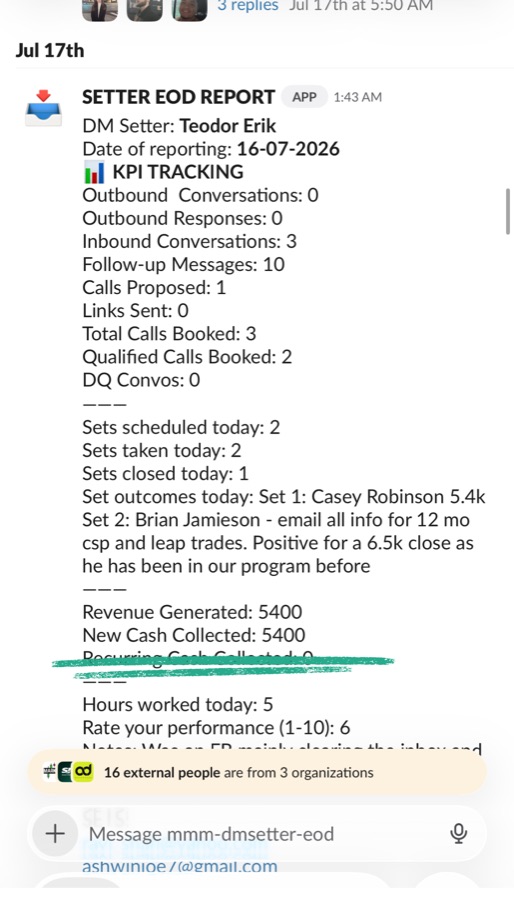Tap the plus attachment button

pos(55,833)
